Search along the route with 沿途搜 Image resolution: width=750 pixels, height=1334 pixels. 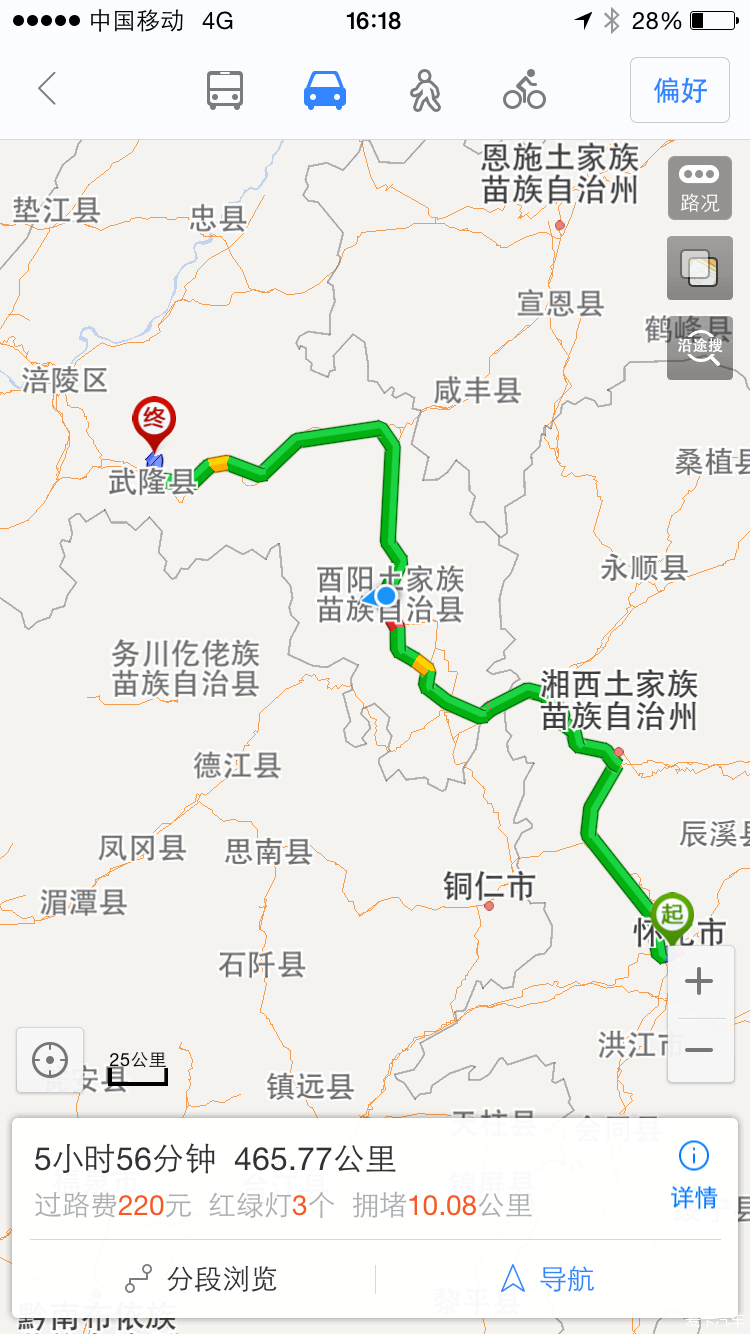700,348
